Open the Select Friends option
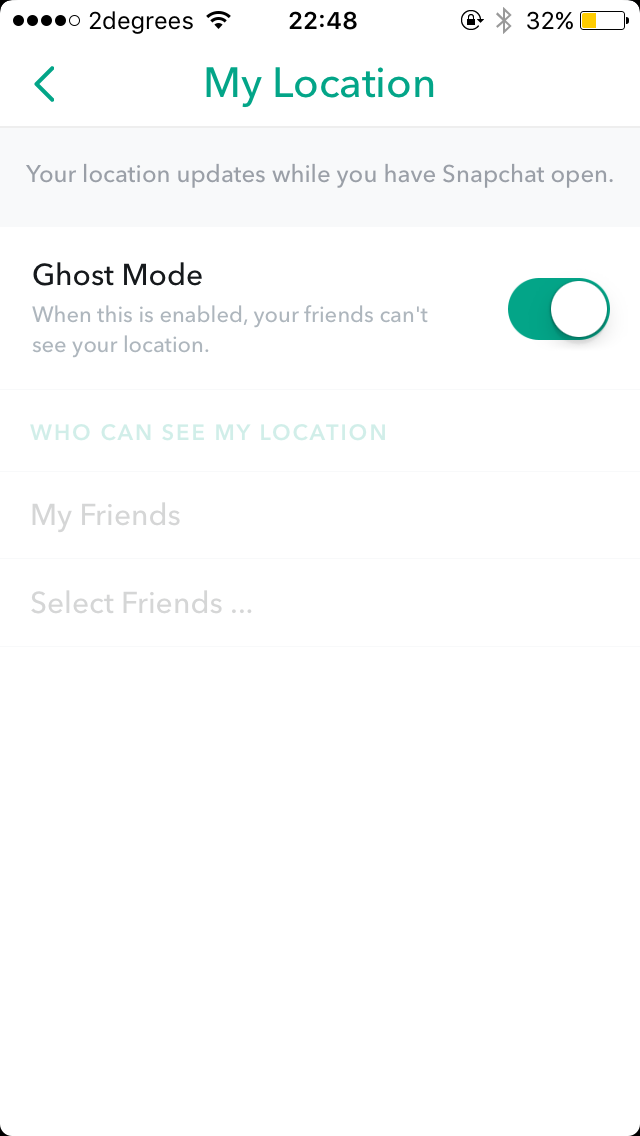Image resolution: width=640 pixels, height=1136 pixels. click(320, 603)
